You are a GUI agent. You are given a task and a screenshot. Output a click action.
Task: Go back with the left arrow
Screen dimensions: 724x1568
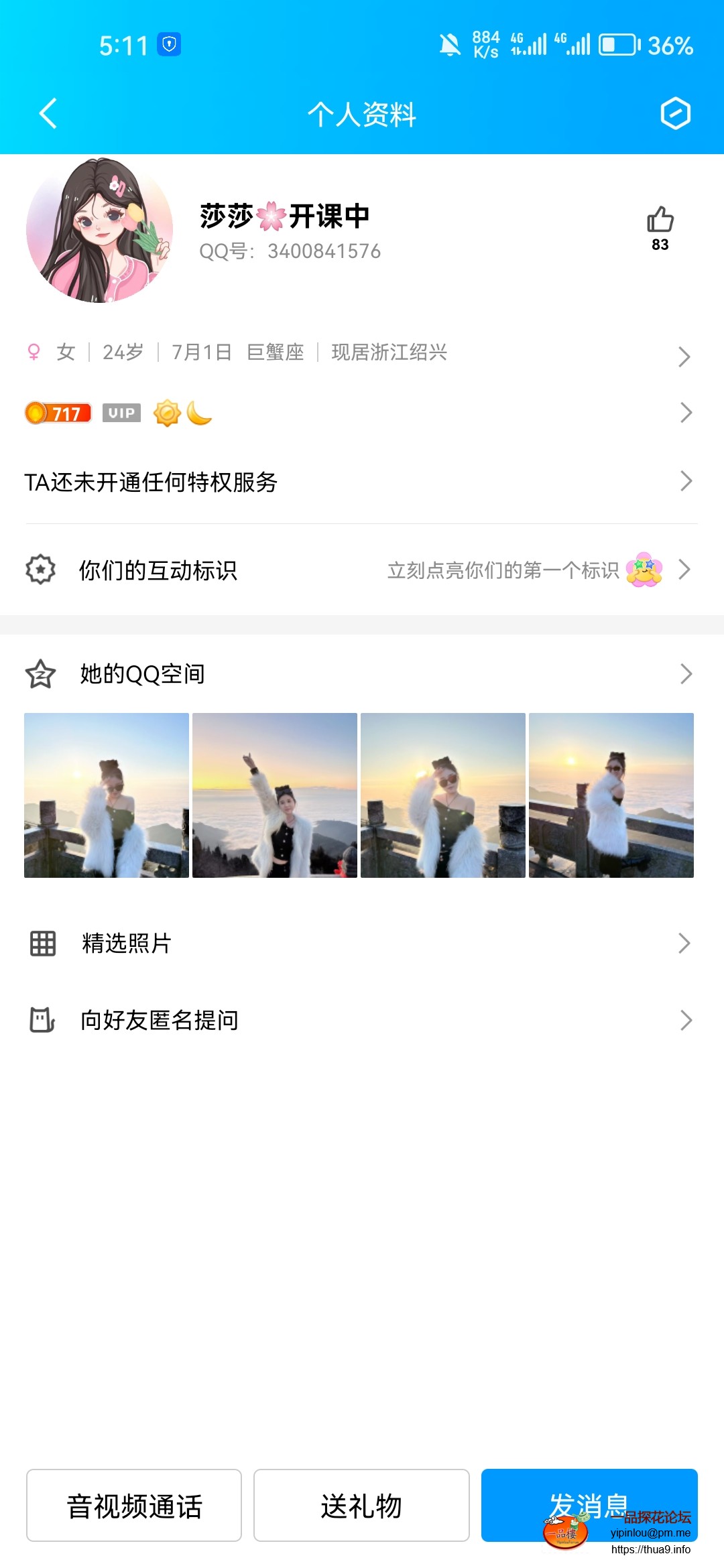(46, 114)
